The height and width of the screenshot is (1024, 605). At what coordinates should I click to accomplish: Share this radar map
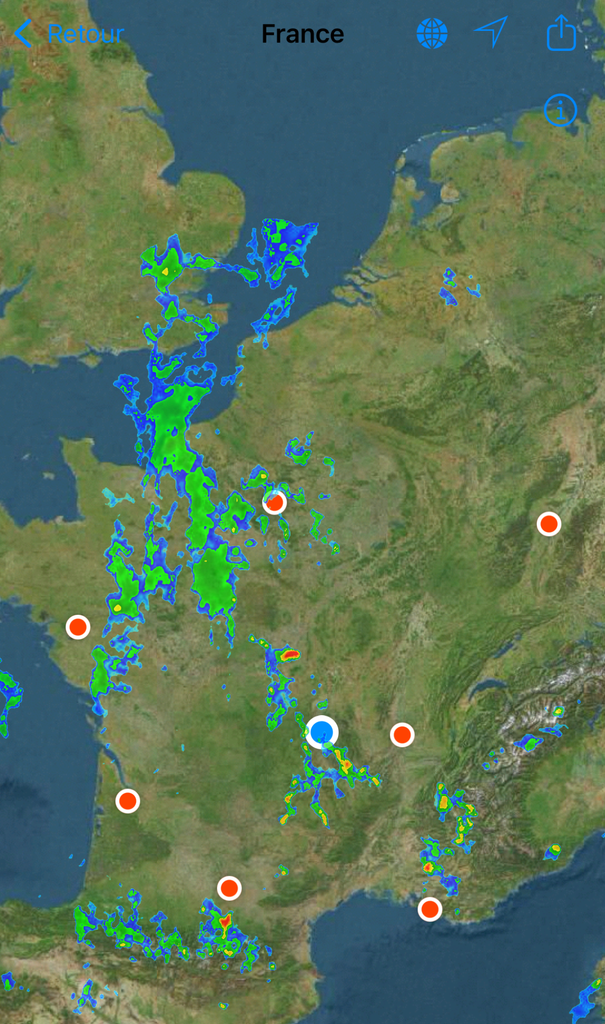tap(561, 32)
